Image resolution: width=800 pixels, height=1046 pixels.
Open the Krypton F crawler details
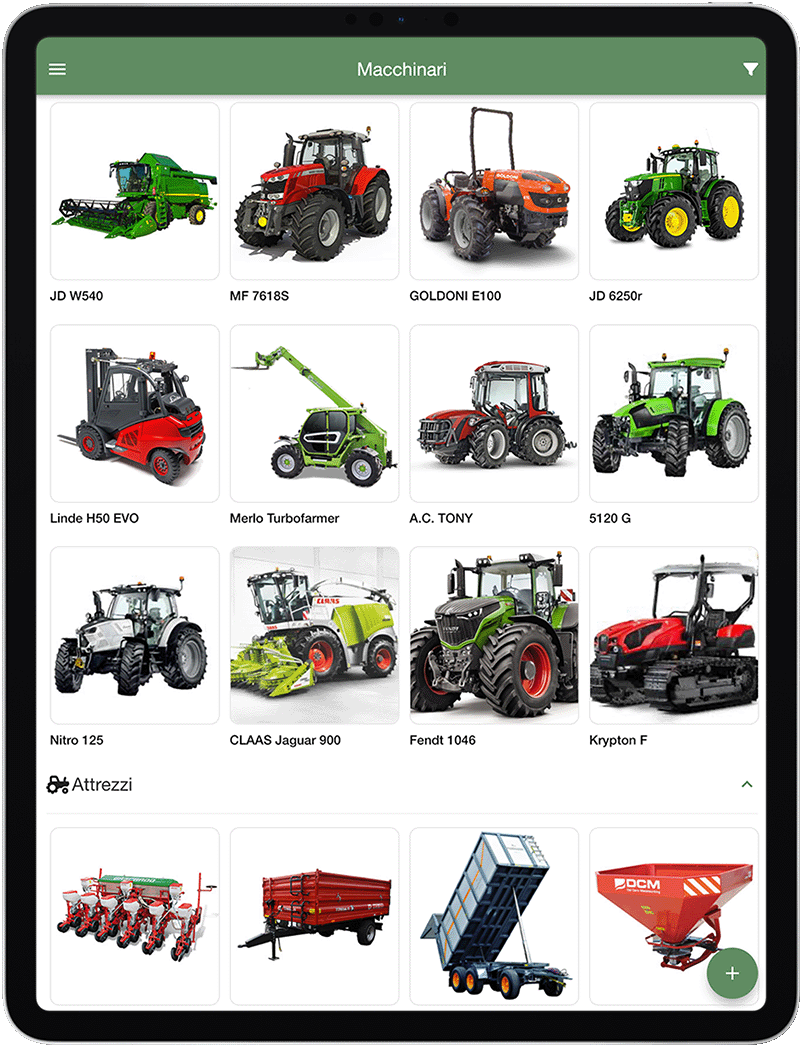click(675, 636)
